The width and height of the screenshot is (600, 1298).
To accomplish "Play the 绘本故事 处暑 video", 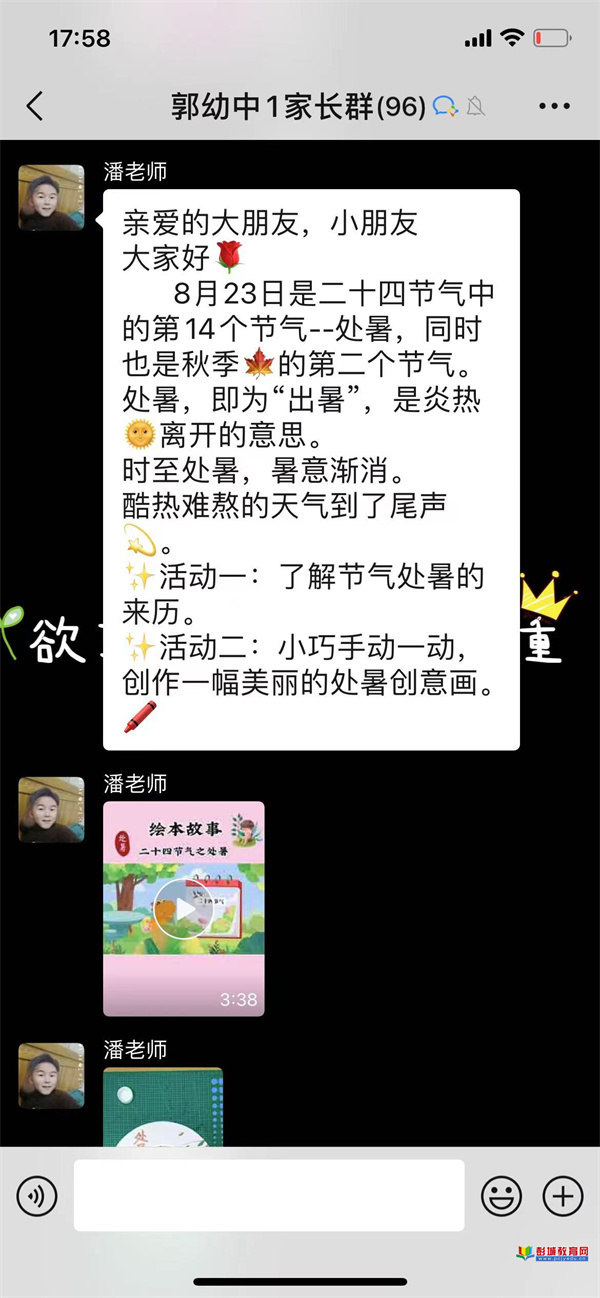I will (x=183, y=909).
